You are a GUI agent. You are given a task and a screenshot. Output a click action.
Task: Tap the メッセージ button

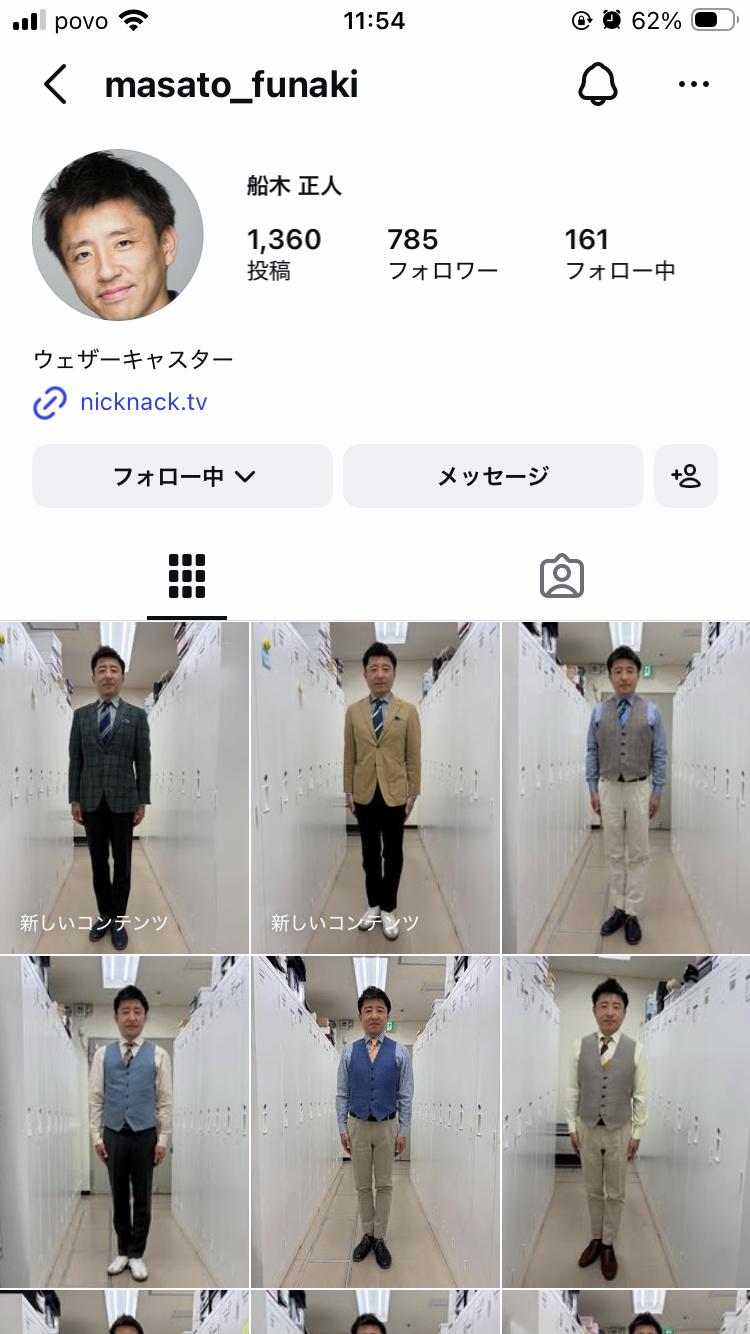pos(493,476)
